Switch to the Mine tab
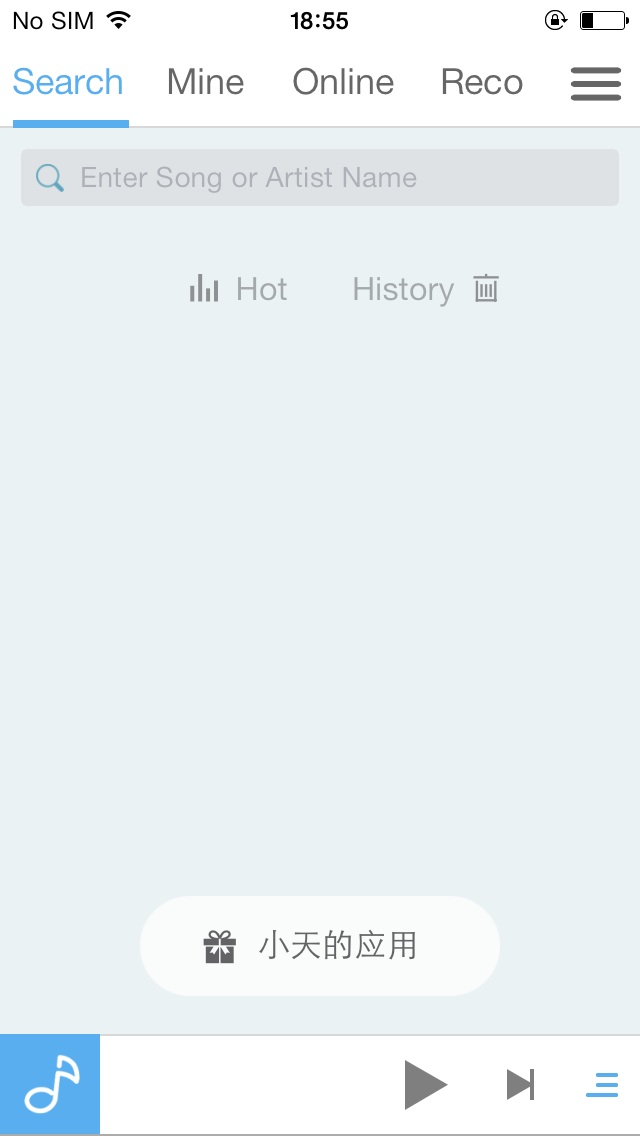The image size is (640, 1136). coord(205,82)
